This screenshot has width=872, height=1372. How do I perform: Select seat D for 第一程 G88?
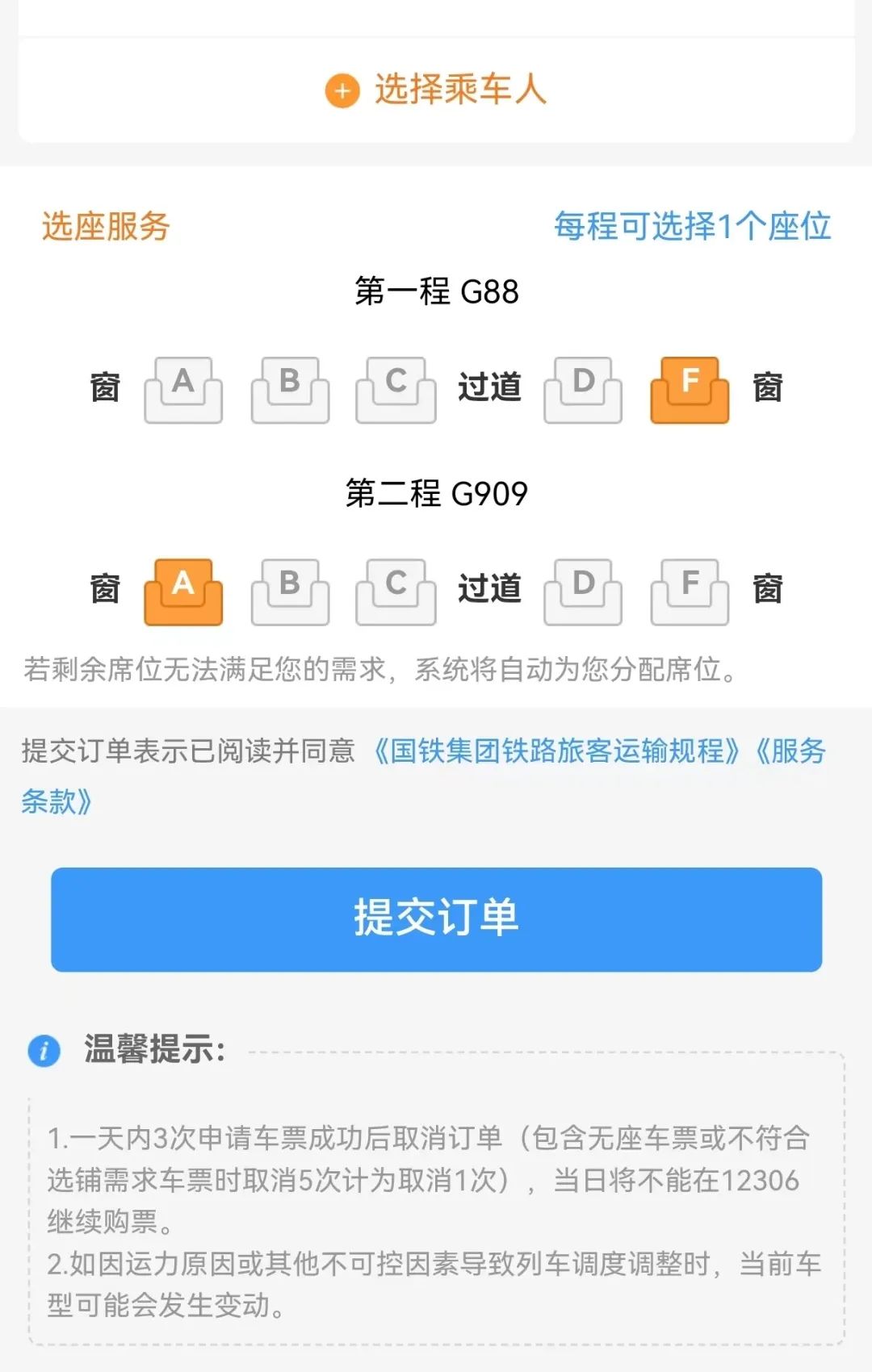(583, 390)
